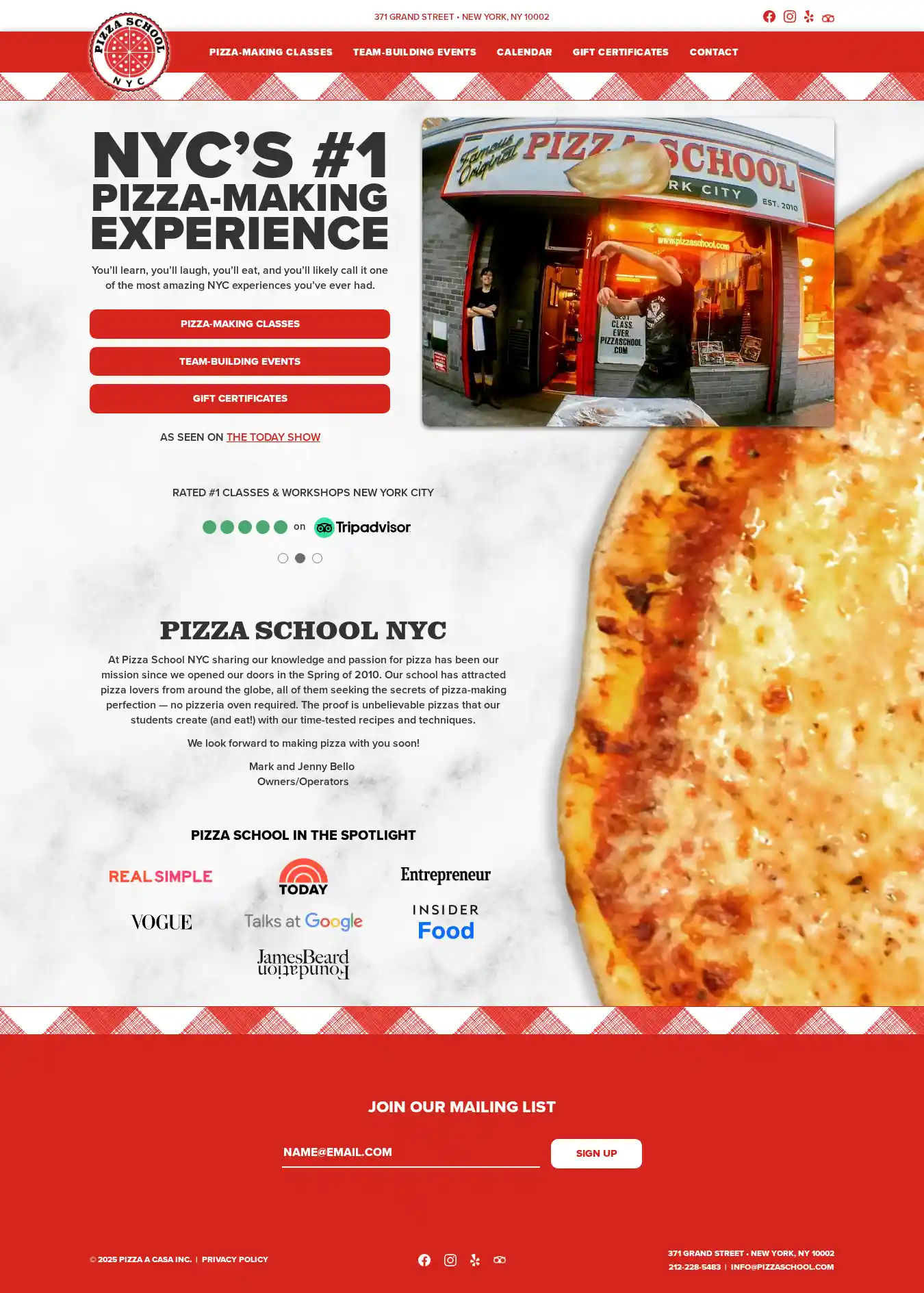
Task: Open Yelp icon in the top header
Action: [809, 16]
